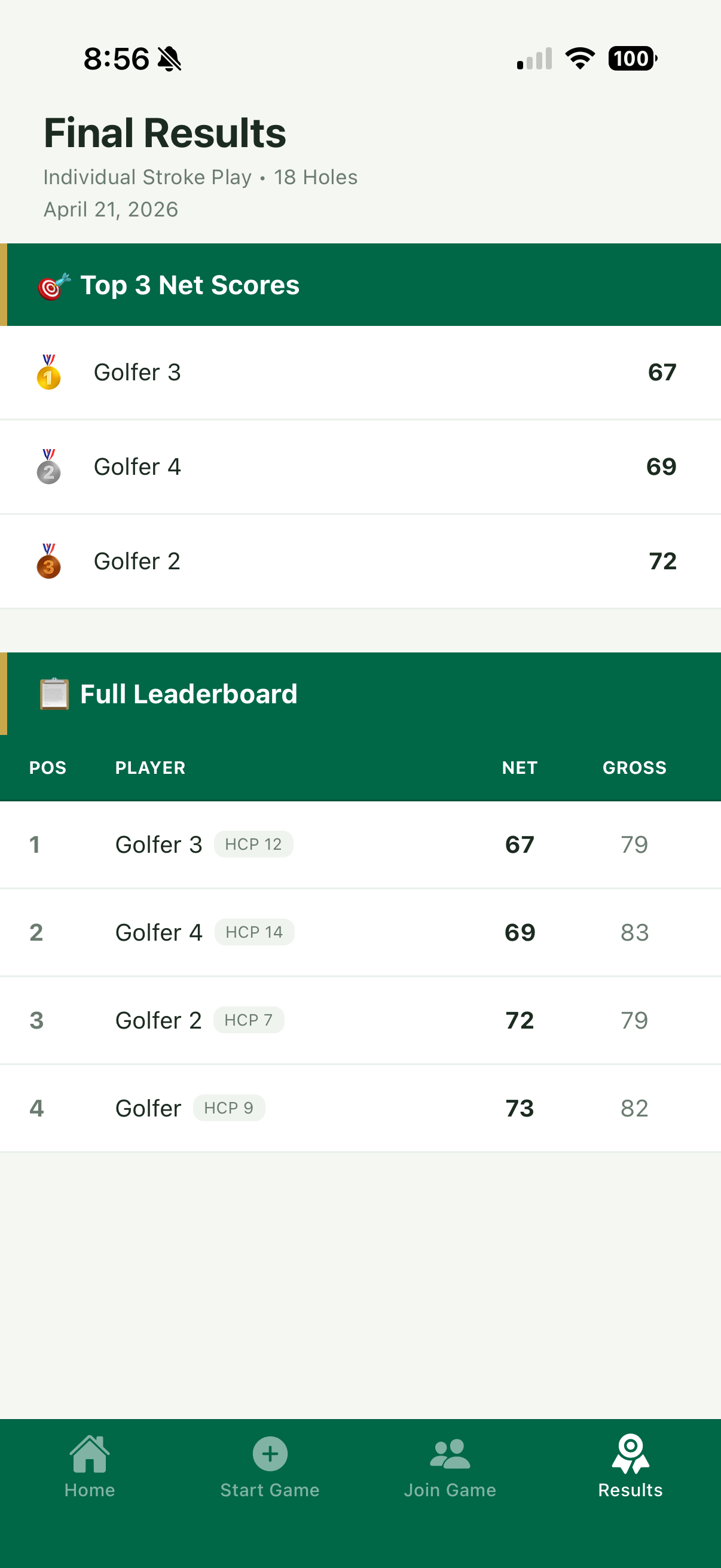Tap the muted notifications bell icon

[x=169, y=59]
